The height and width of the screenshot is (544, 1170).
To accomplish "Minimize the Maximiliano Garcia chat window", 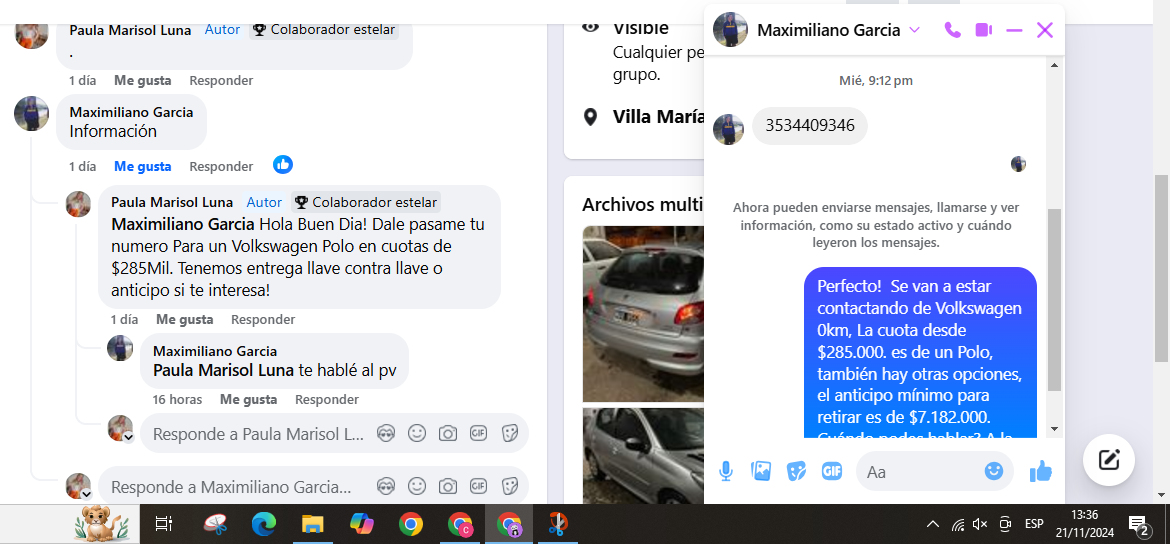I will point(1014,30).
